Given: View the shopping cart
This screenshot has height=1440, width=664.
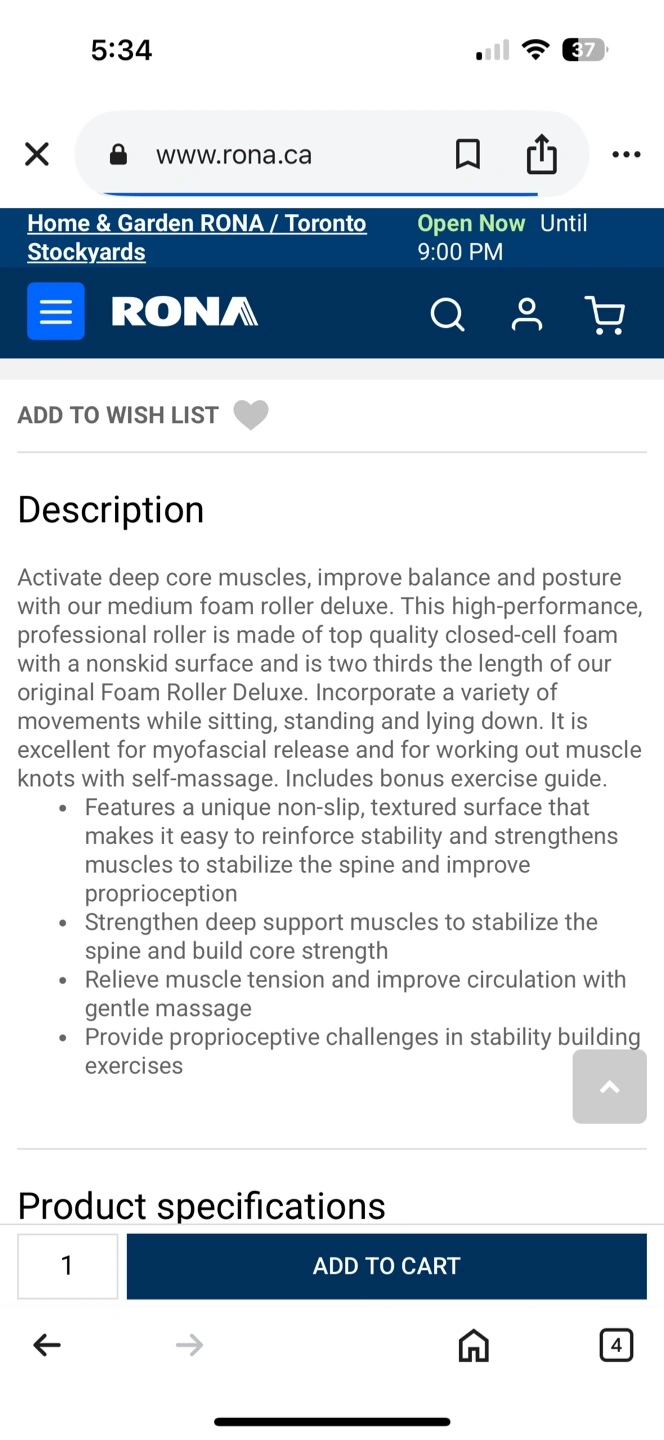Looking at the screenshot, I should coord(604,314).
